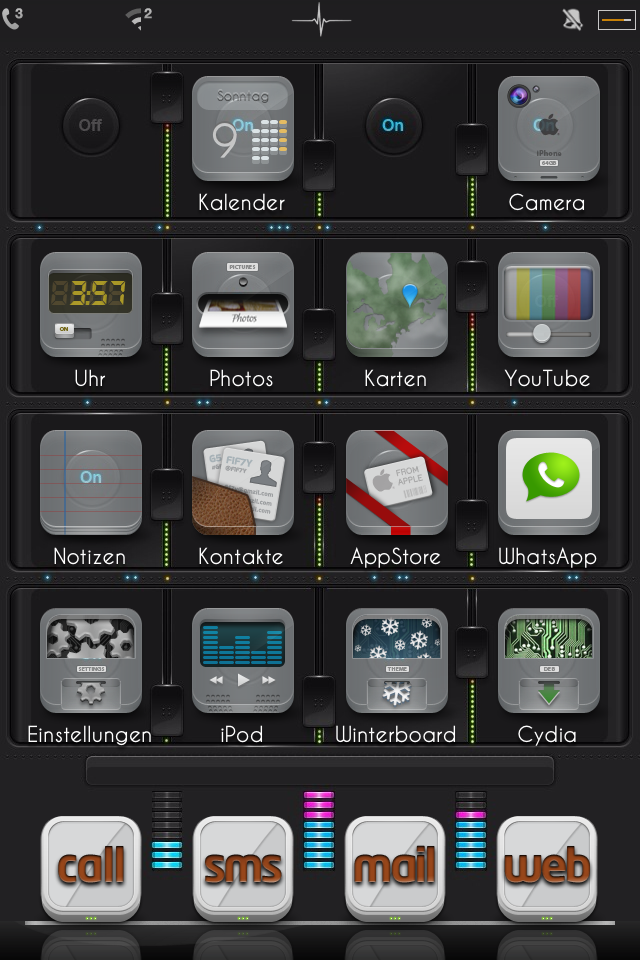Launch the web browser from dock
The image size is (640, 960).
click(x=548, y=866)
